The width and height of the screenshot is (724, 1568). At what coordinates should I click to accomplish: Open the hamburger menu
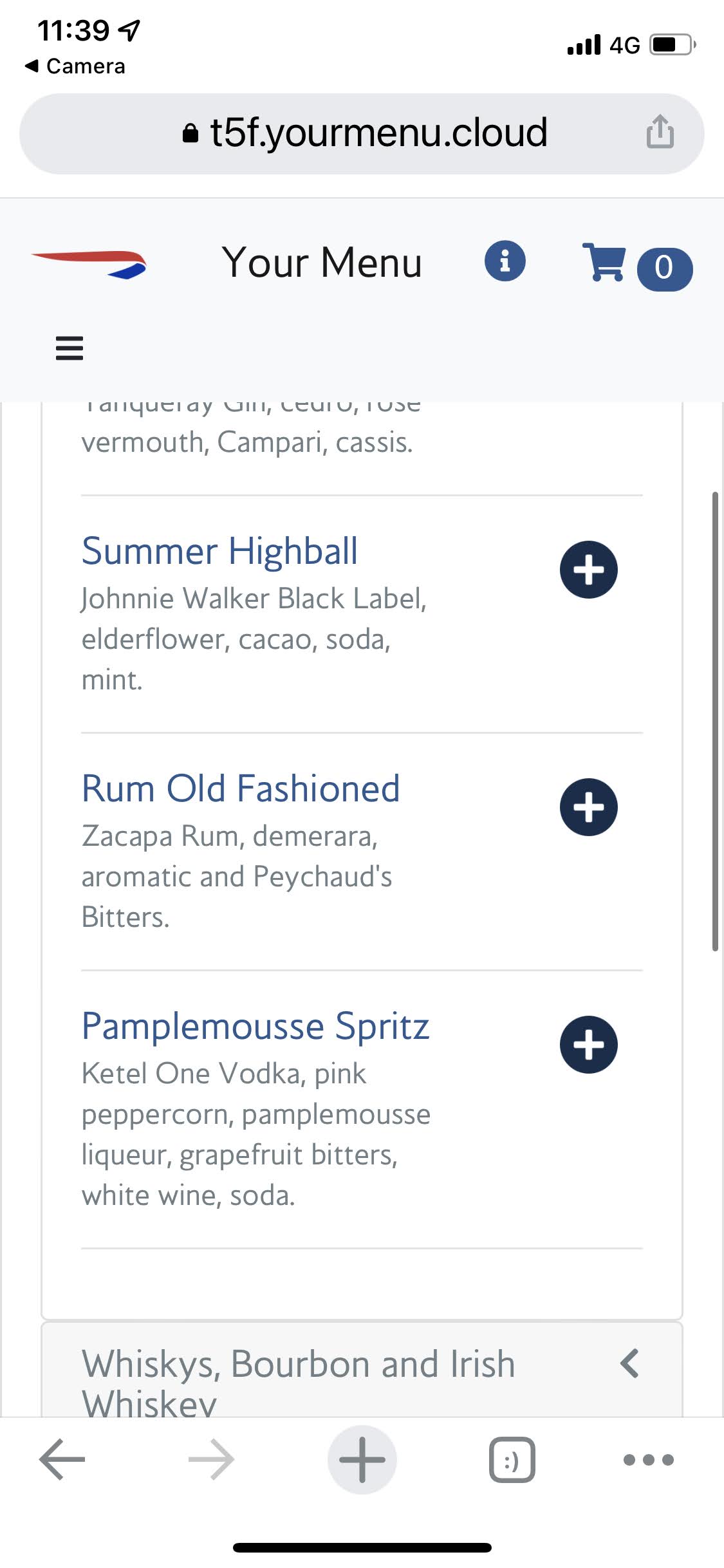[70, 348]
